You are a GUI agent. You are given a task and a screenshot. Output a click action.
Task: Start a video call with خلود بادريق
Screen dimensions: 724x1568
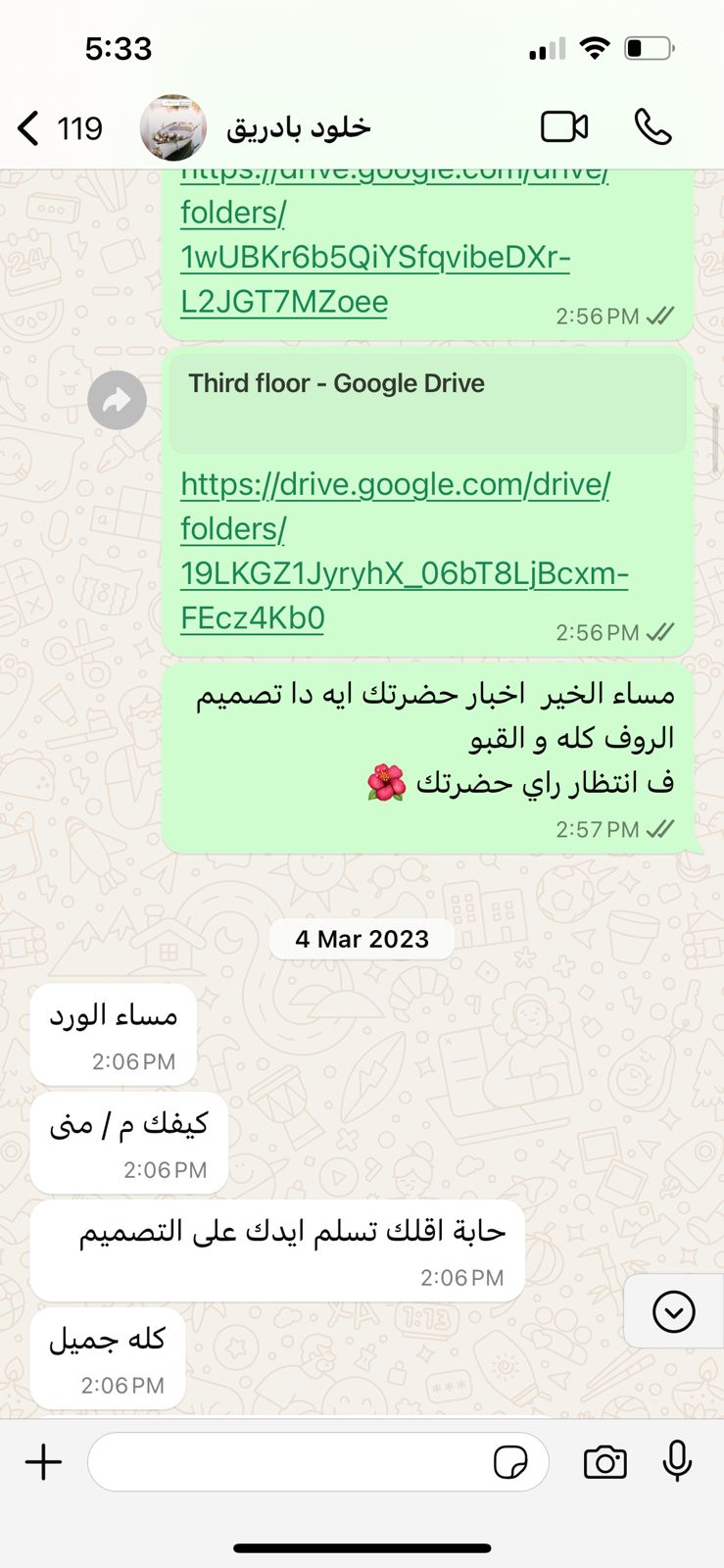pyautogui.click(x=564, y=127)
